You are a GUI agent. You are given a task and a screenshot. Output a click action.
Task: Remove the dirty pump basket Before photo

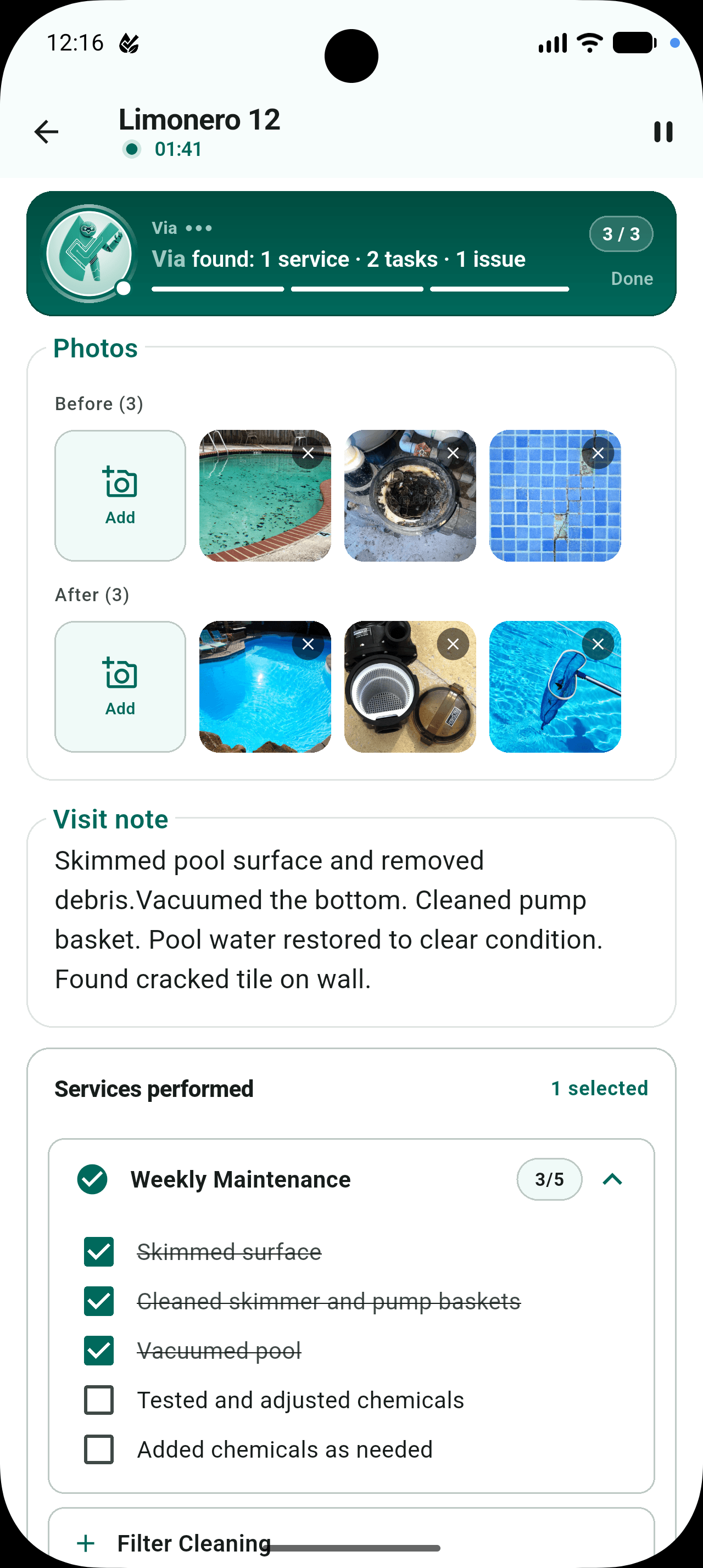(453, 453)
